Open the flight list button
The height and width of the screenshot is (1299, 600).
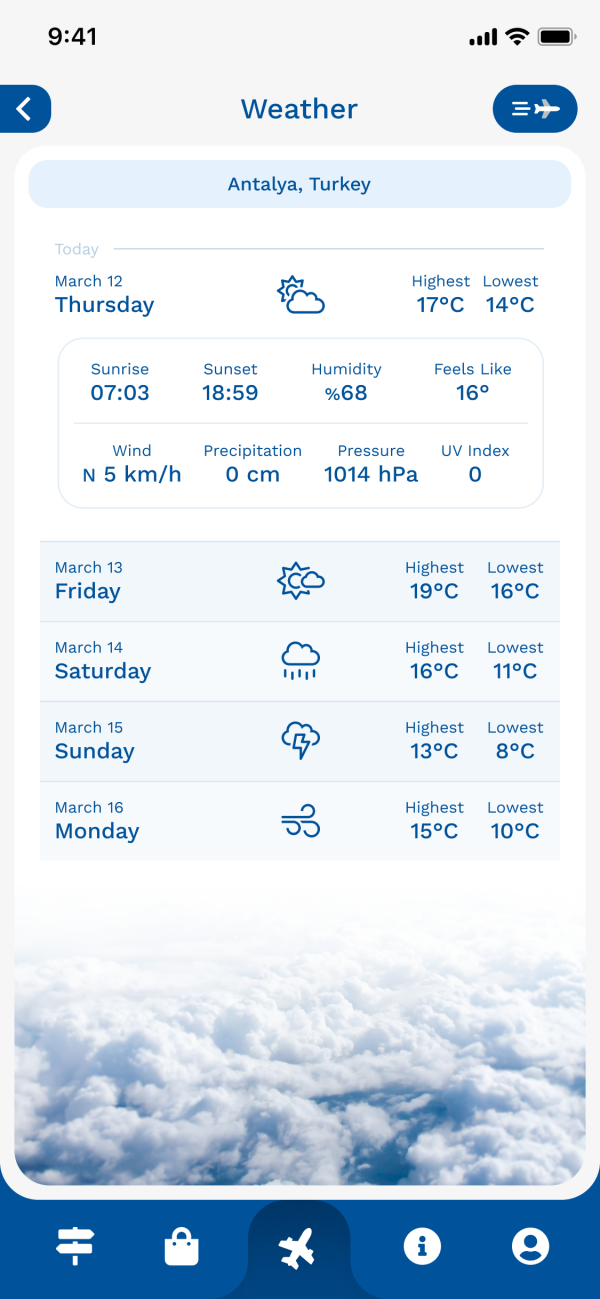pyautogui.click(x=535, y=109)
